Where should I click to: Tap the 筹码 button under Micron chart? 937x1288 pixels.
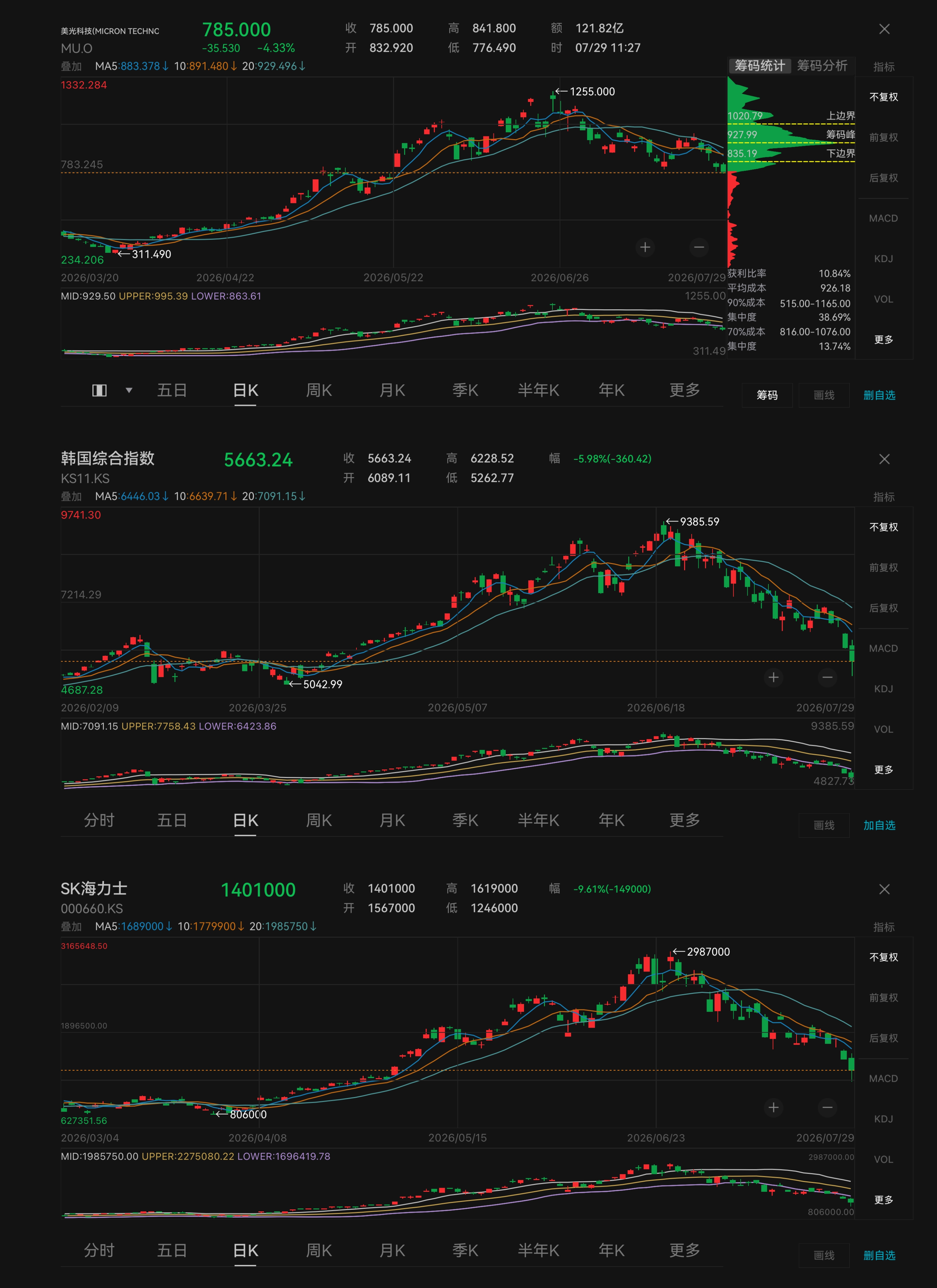tap(767, 395)
